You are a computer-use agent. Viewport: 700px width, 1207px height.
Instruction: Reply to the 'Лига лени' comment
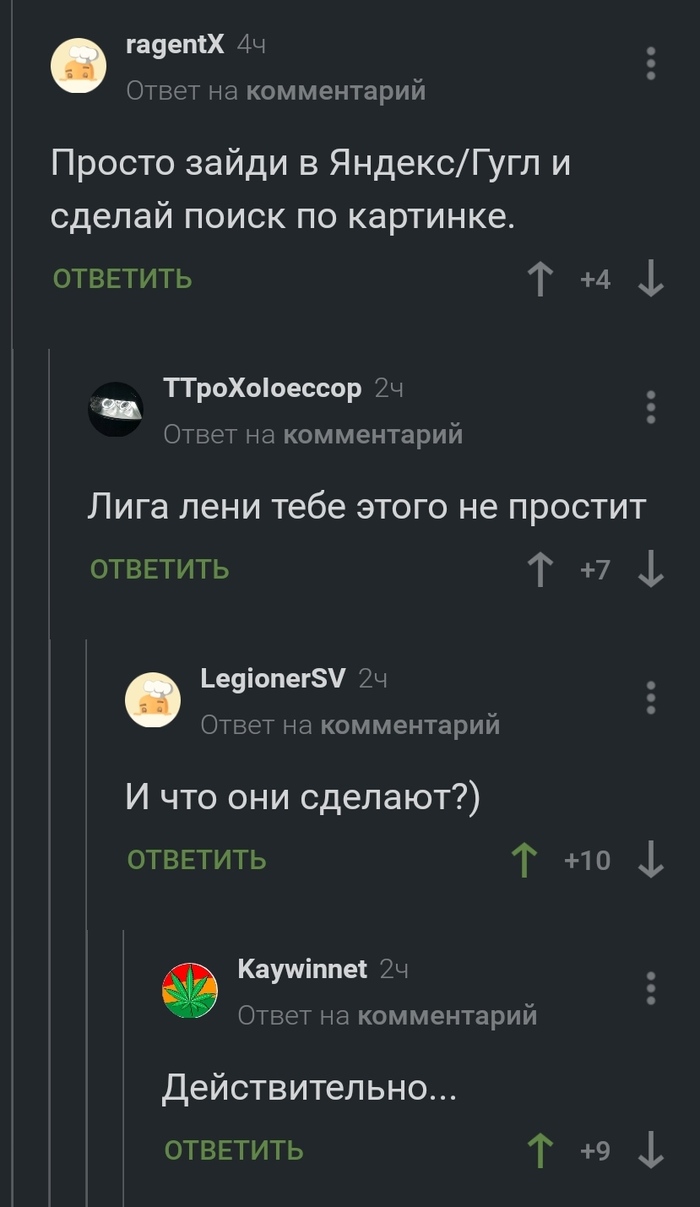tap(159, 569)
